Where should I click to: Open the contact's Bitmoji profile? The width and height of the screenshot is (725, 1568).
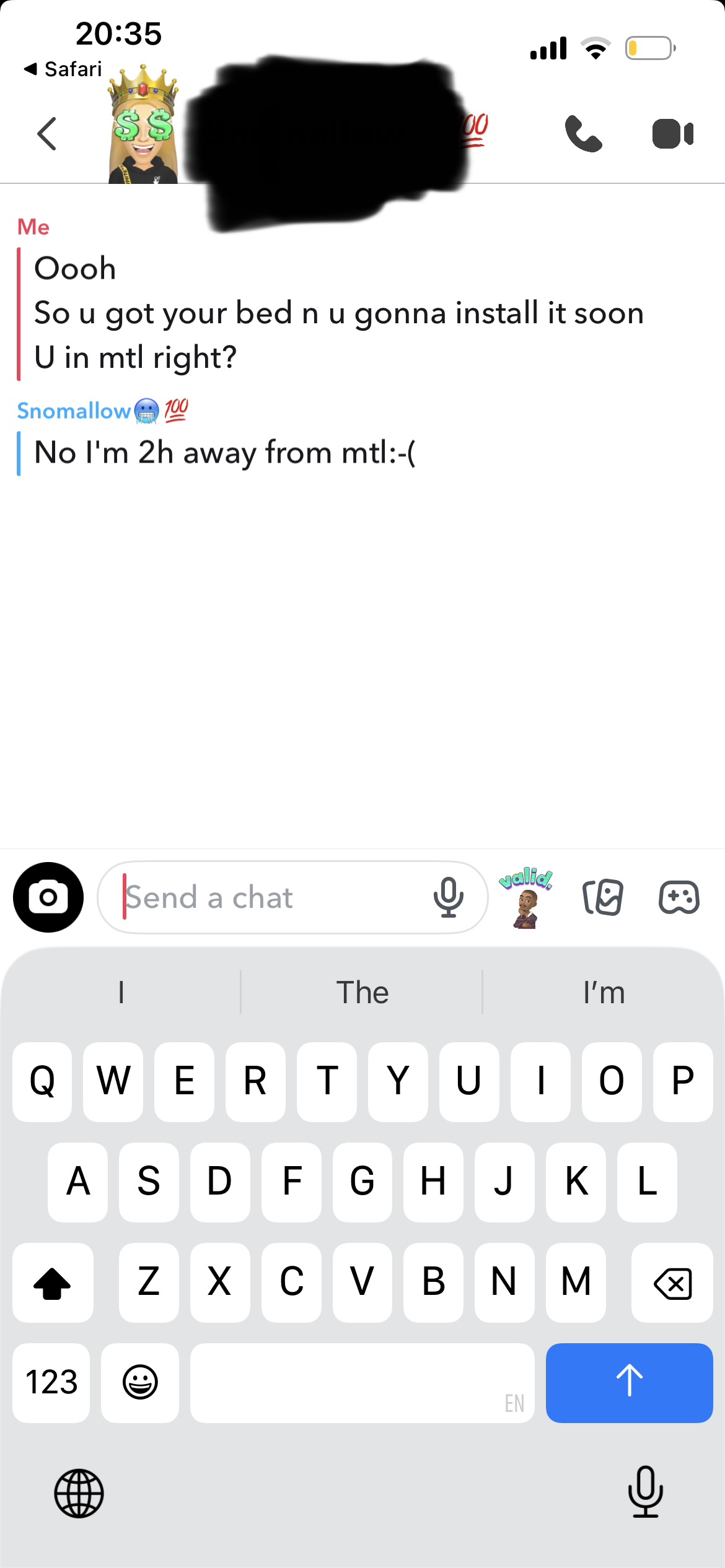[x=143, y=127]
